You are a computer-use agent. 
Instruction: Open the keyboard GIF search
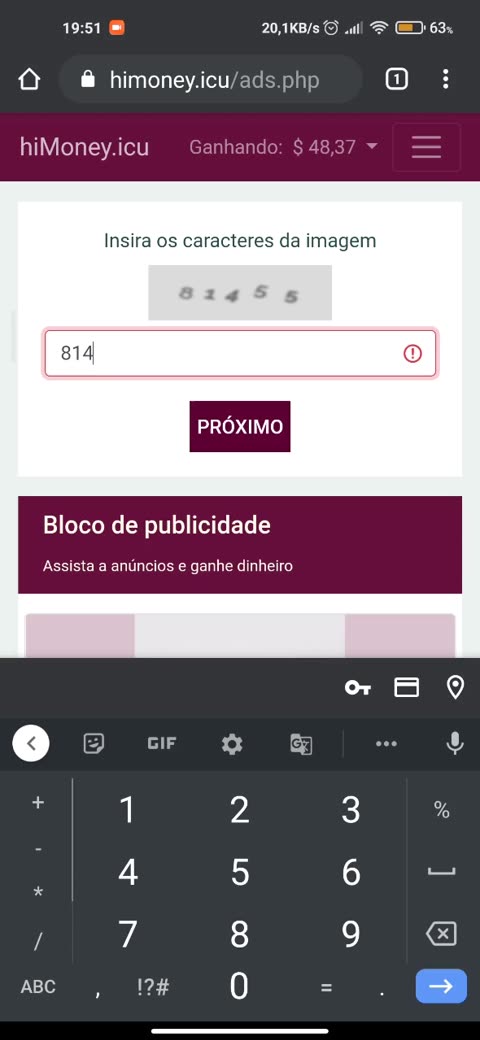pos(162,744)
